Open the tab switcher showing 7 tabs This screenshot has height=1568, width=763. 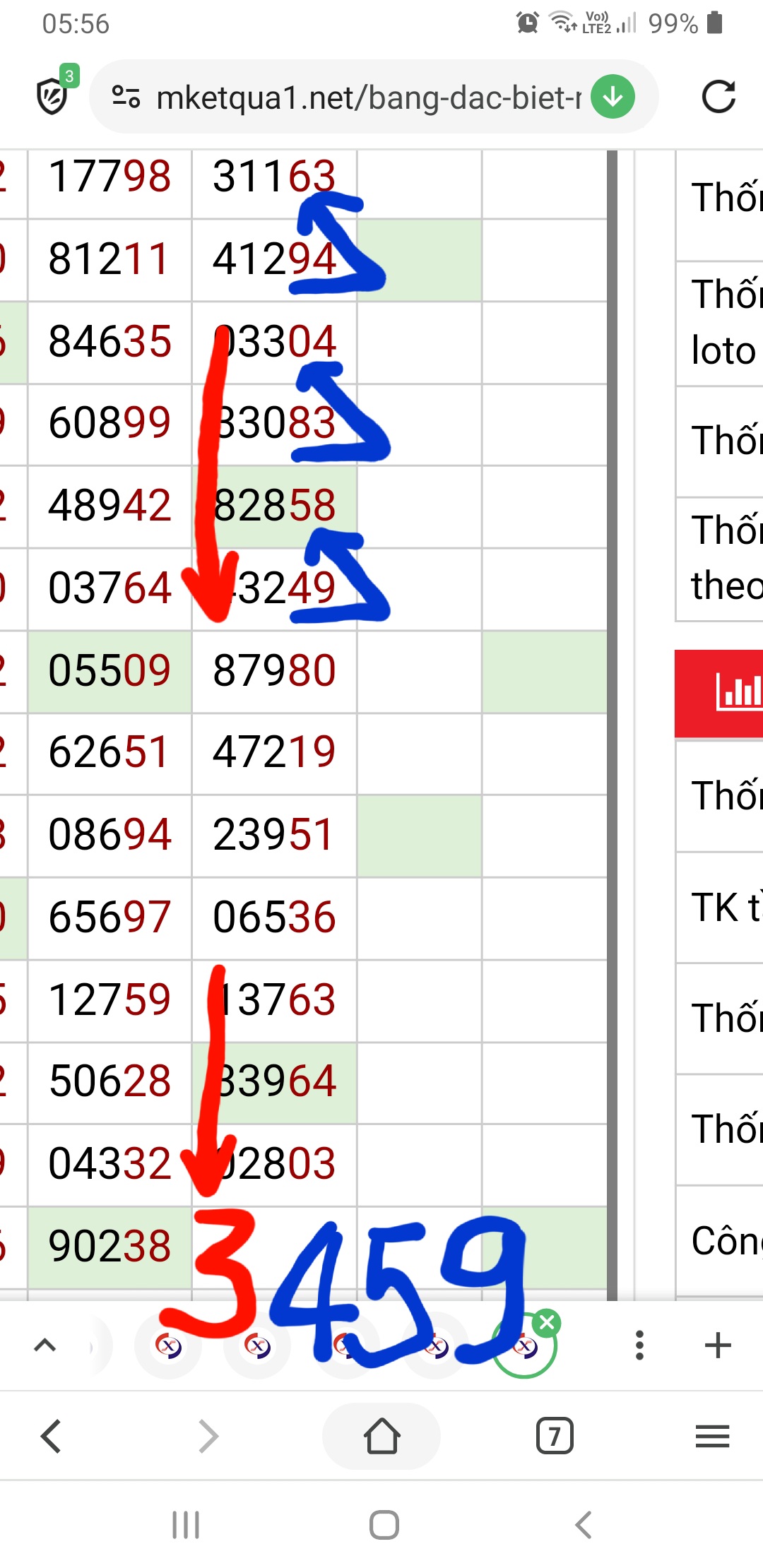pyautogui.click(x=555, y=1436)
